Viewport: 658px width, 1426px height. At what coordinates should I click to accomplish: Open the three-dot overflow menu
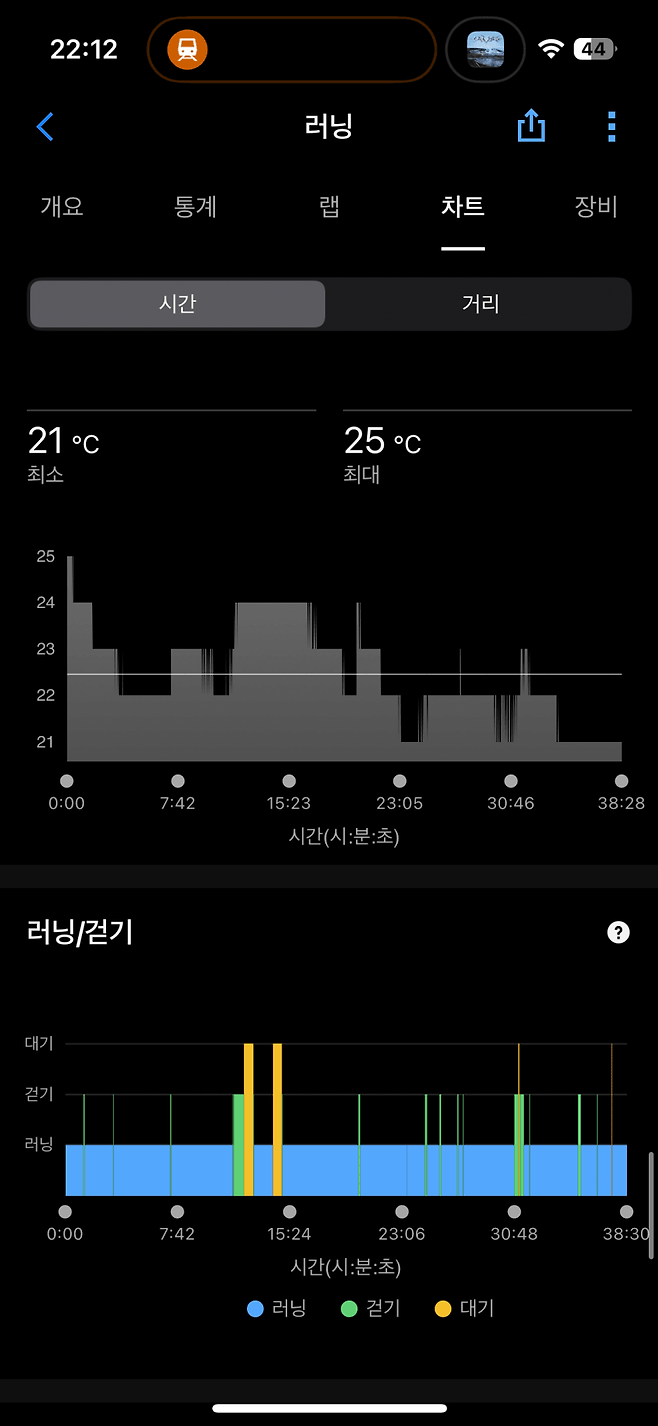611,127
